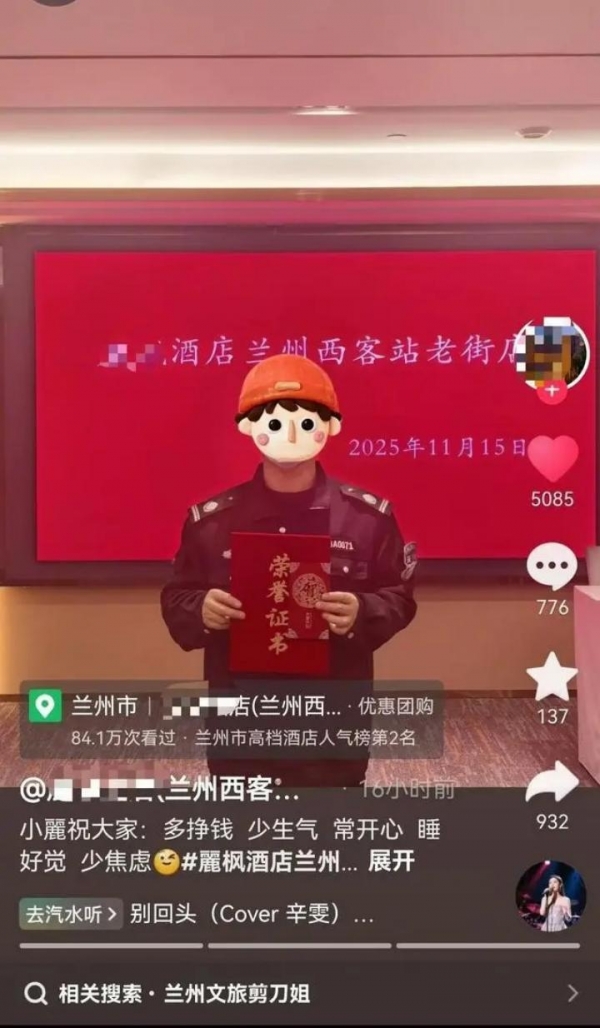Tap the 去汽水听 music button
Viewport: 600px width, 1028px height.
[x=71, y=914]
